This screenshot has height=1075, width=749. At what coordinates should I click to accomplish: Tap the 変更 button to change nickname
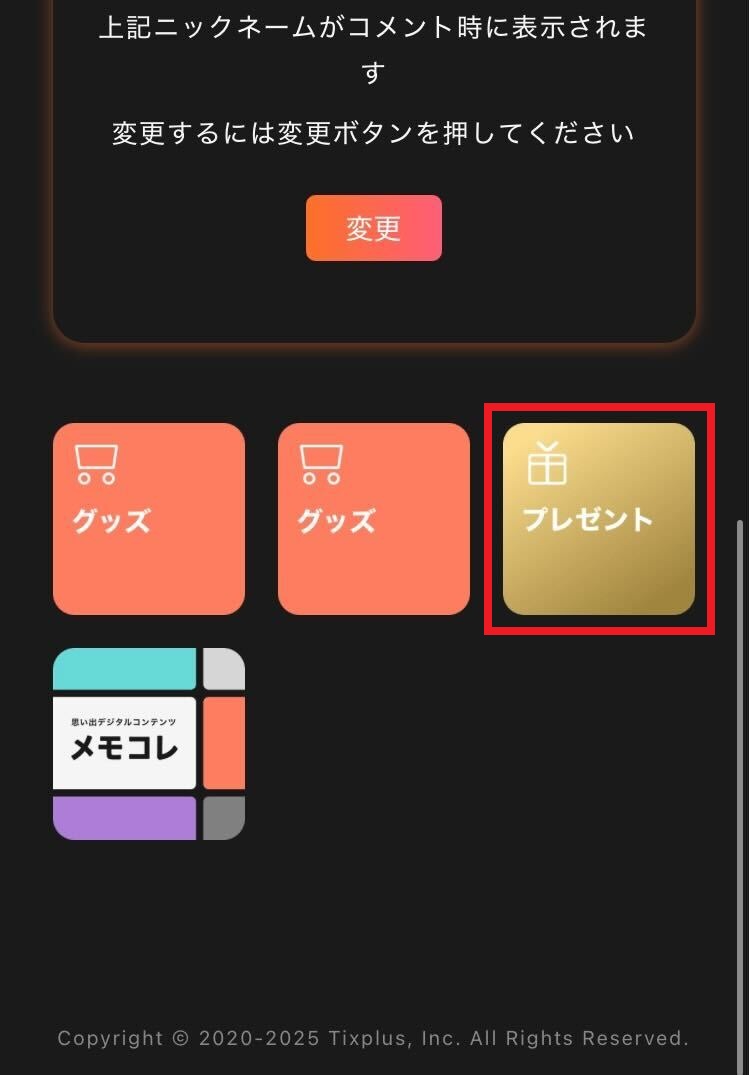point(373,228)
